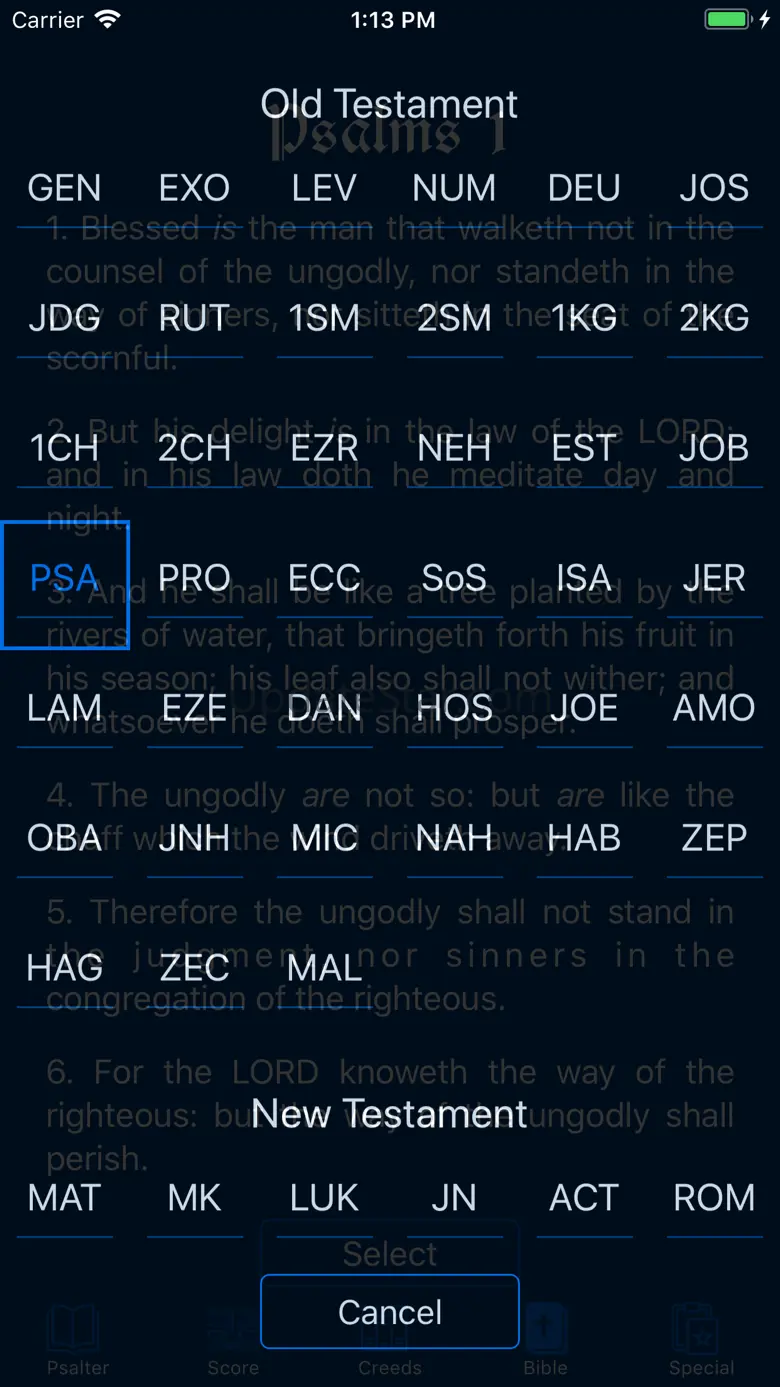
Task: Select the 1SM book
Action: 324,318
